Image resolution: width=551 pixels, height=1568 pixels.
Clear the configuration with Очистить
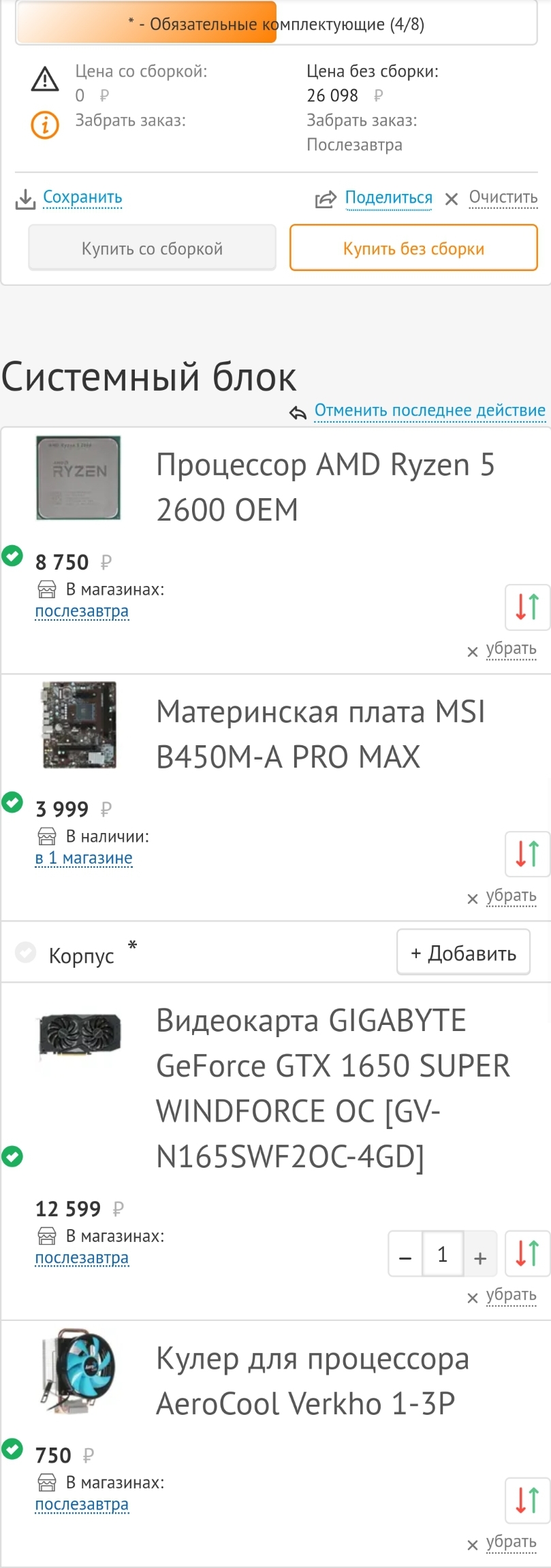point(503,197)
